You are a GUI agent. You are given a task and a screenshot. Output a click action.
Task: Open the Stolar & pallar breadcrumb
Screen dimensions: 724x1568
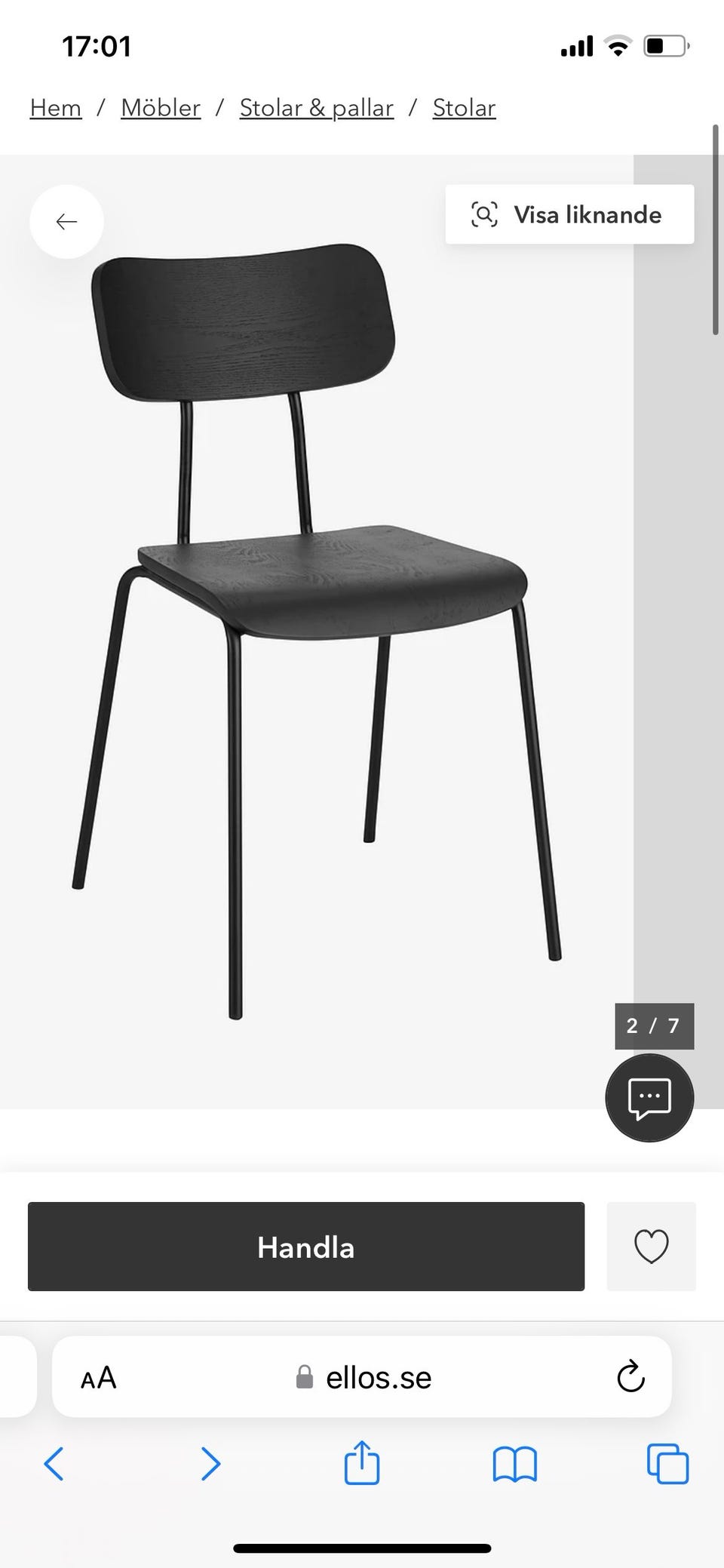pyautogui.click(x=316, y=108)
